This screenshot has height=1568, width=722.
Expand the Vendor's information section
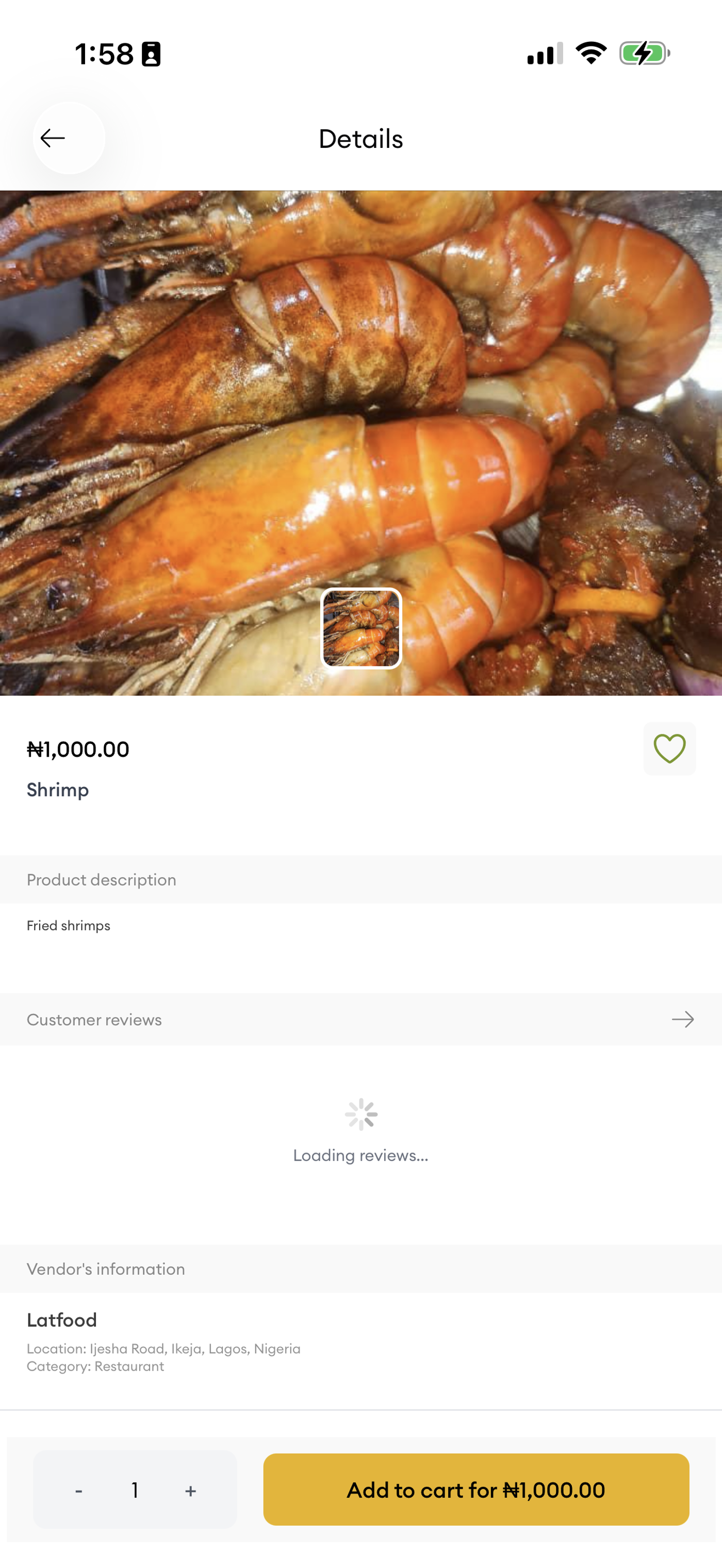[105, 1268]
